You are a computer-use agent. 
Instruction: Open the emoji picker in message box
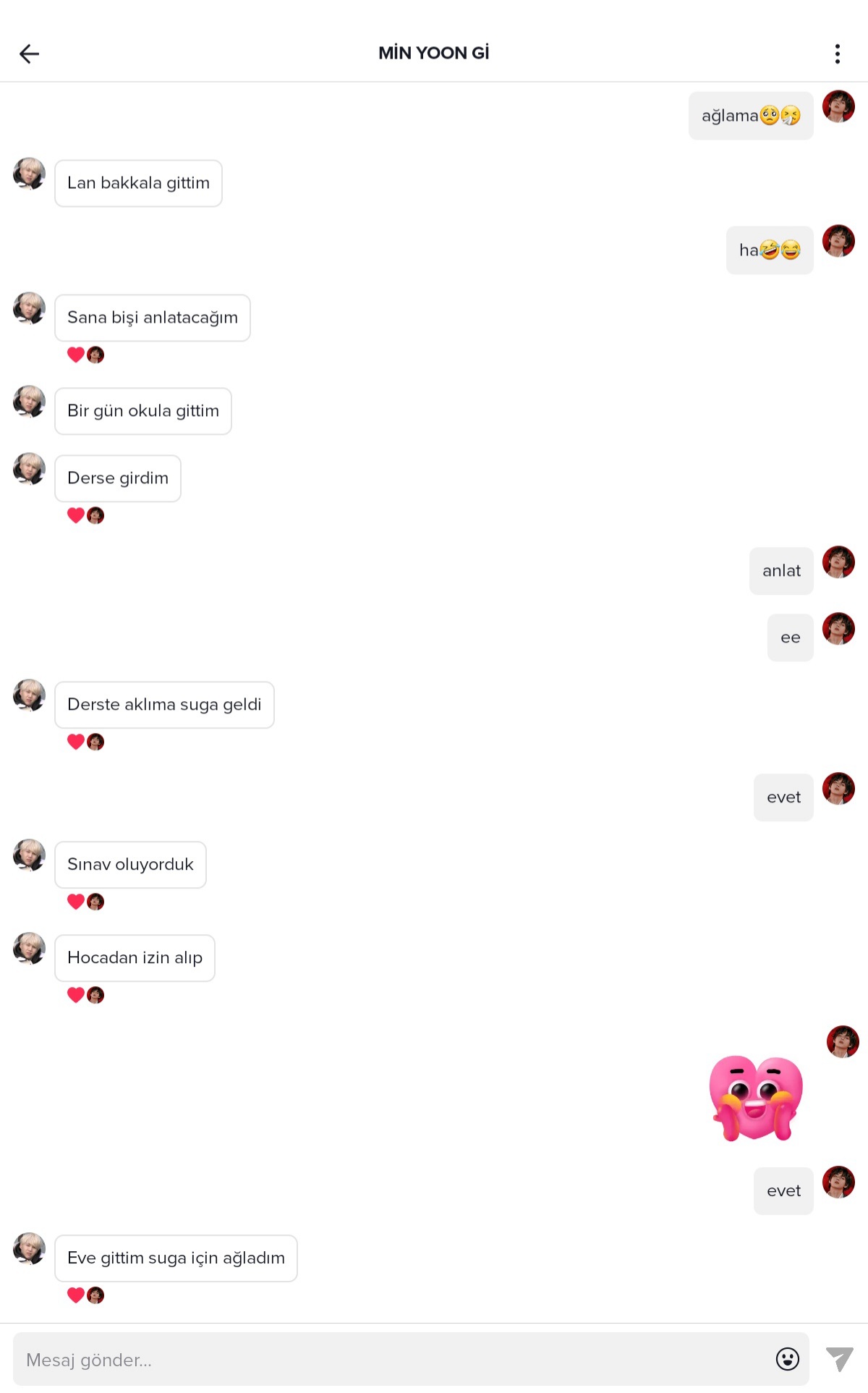(x=787, y=1359)
